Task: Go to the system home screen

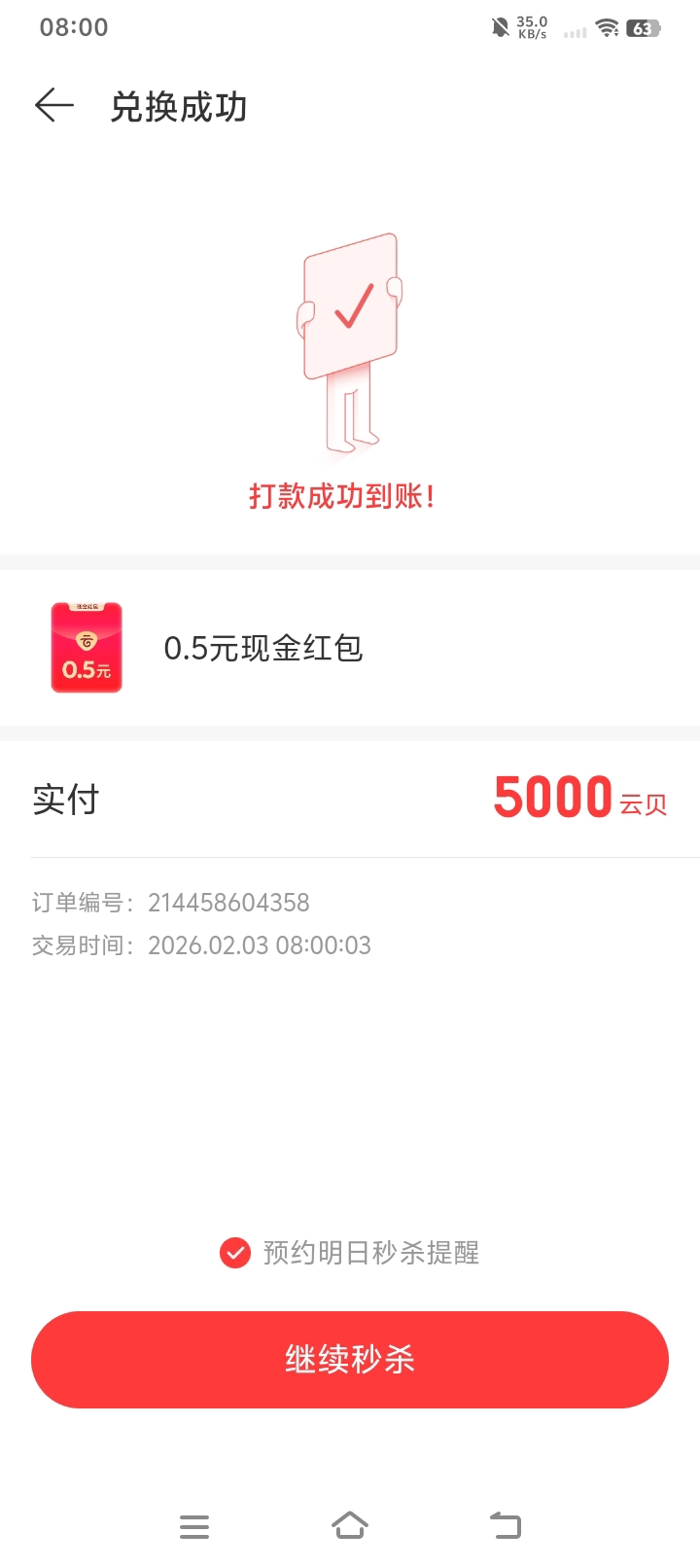Action: pos(350,1525)
